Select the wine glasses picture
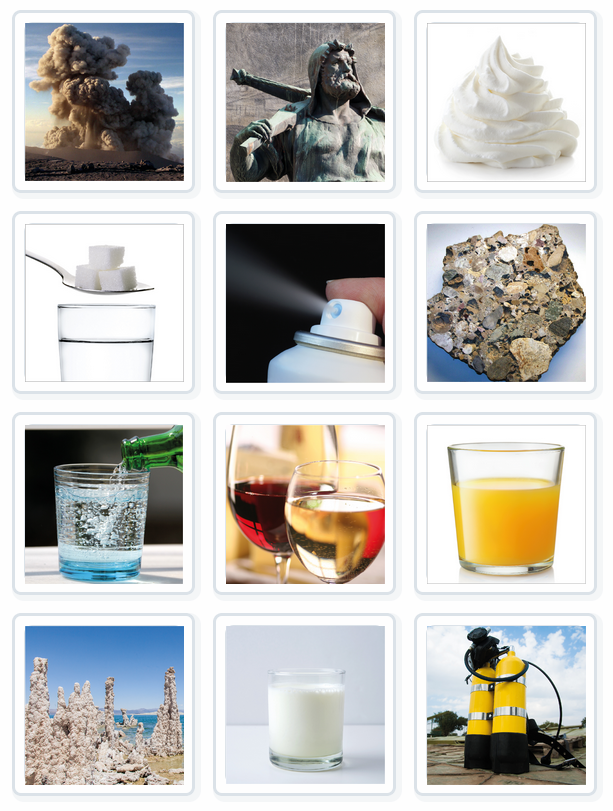613x811 pixels. [305, 504]
